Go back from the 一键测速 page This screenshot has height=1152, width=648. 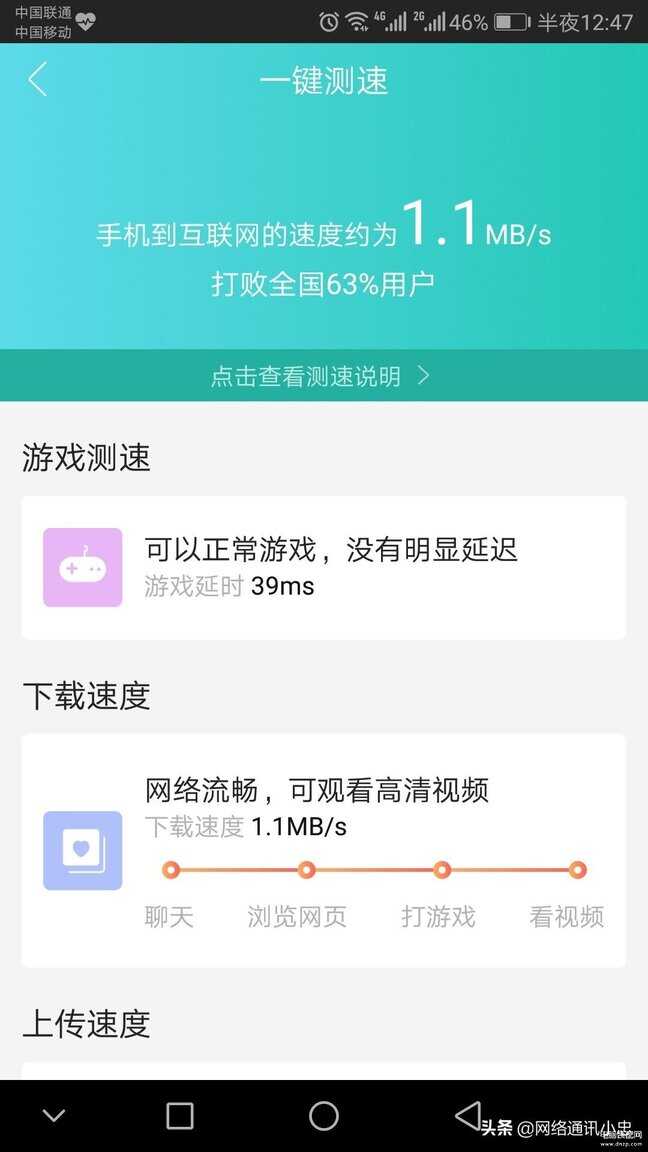[37, 79]
